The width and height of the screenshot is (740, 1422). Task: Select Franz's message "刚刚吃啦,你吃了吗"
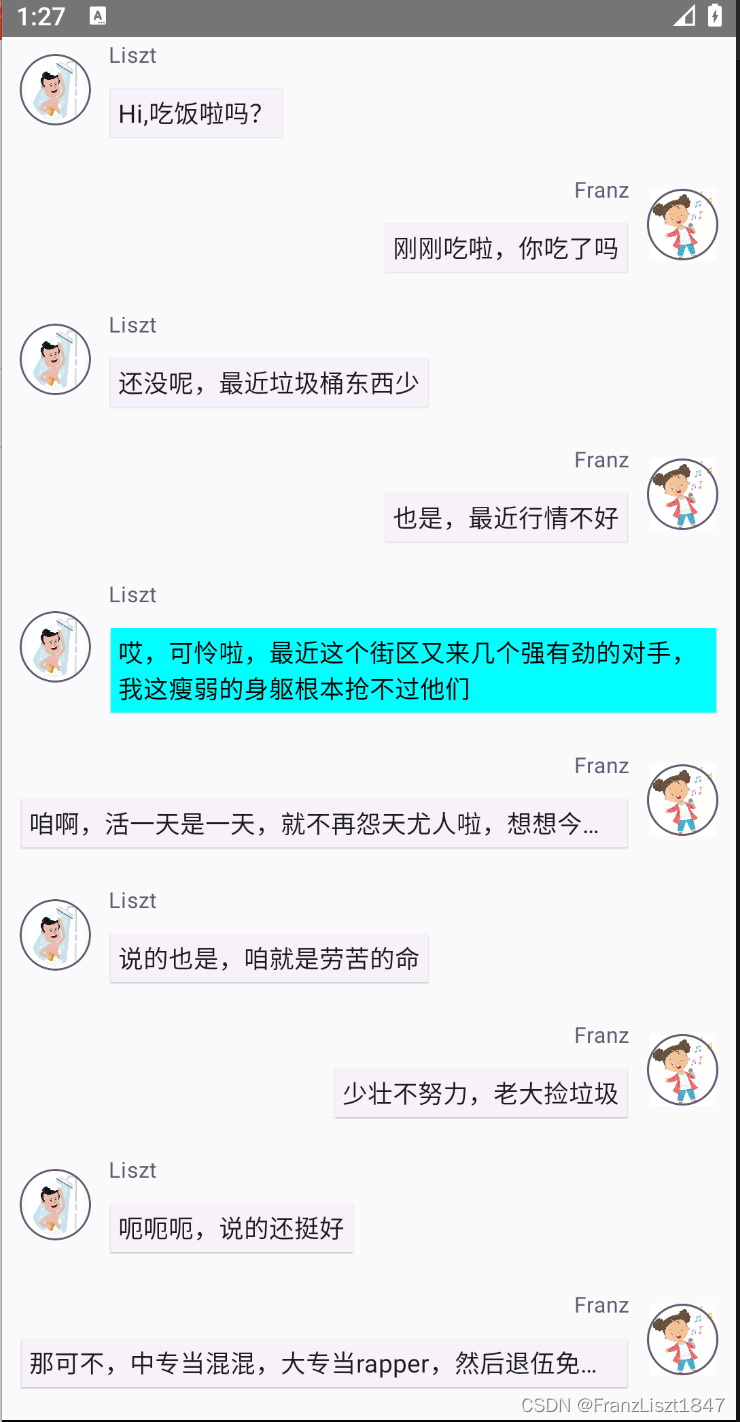coord(506,248)
